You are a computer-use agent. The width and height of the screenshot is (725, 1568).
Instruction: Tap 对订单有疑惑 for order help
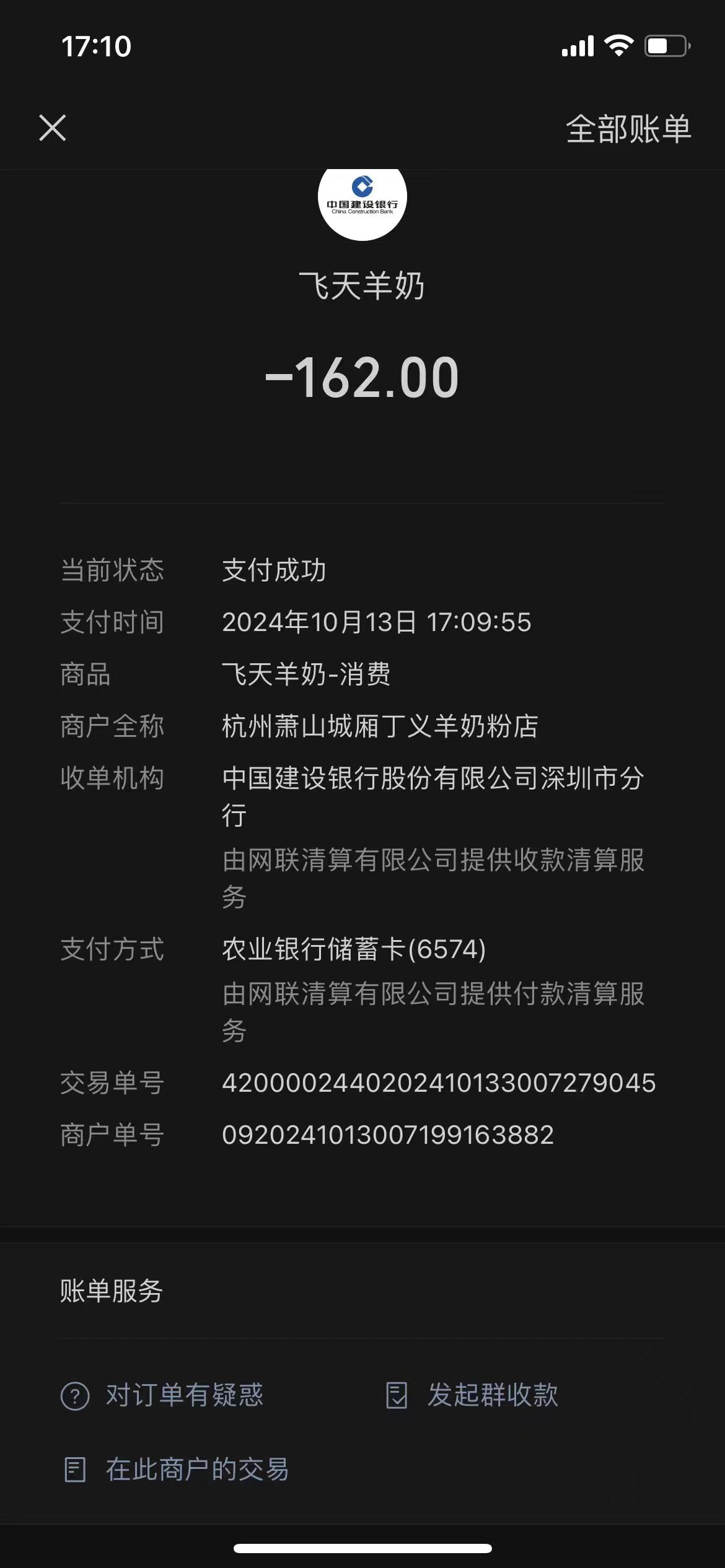coord(162,1395)
